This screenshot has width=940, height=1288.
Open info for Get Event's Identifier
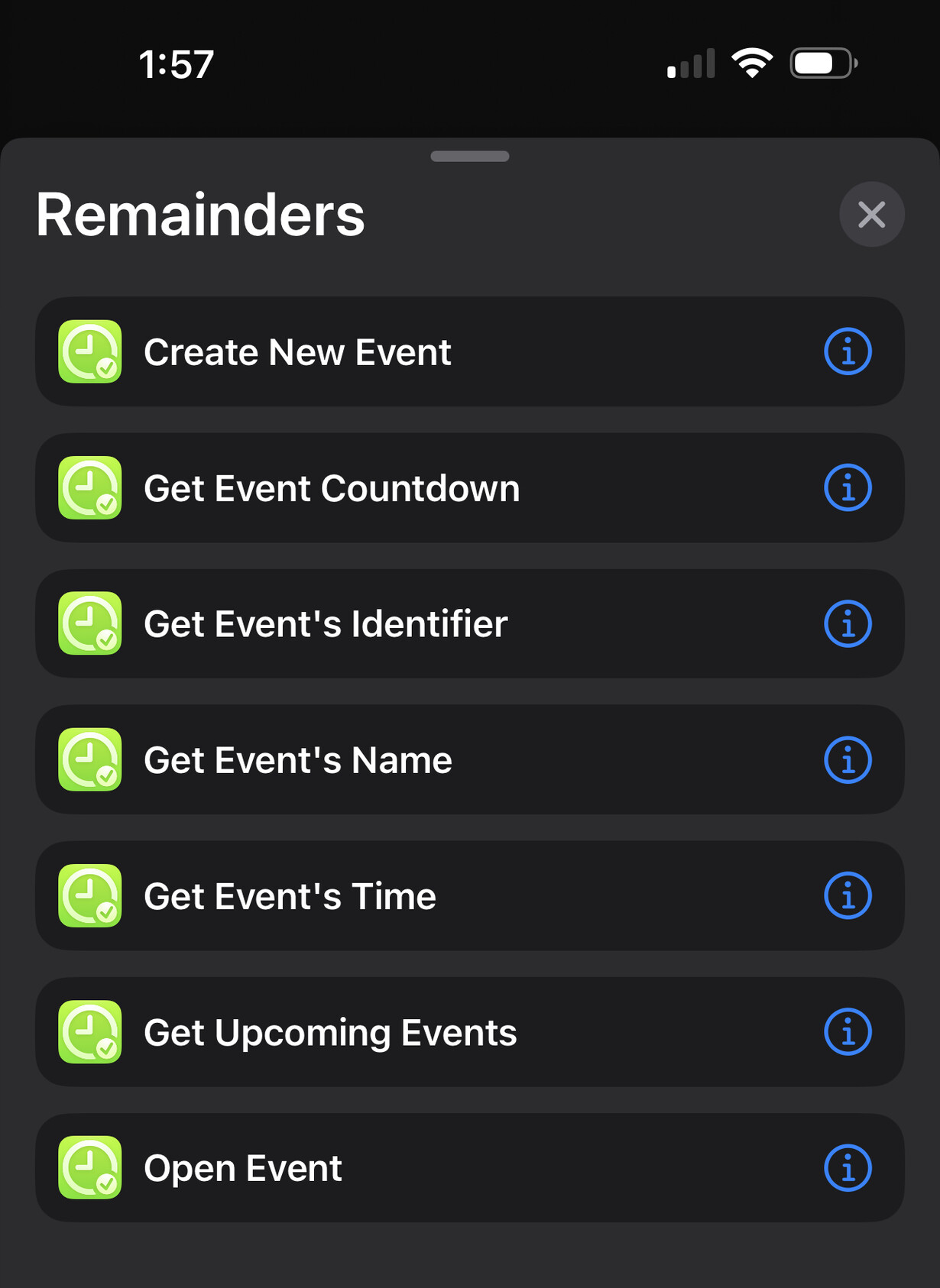[x=848, y=624]
